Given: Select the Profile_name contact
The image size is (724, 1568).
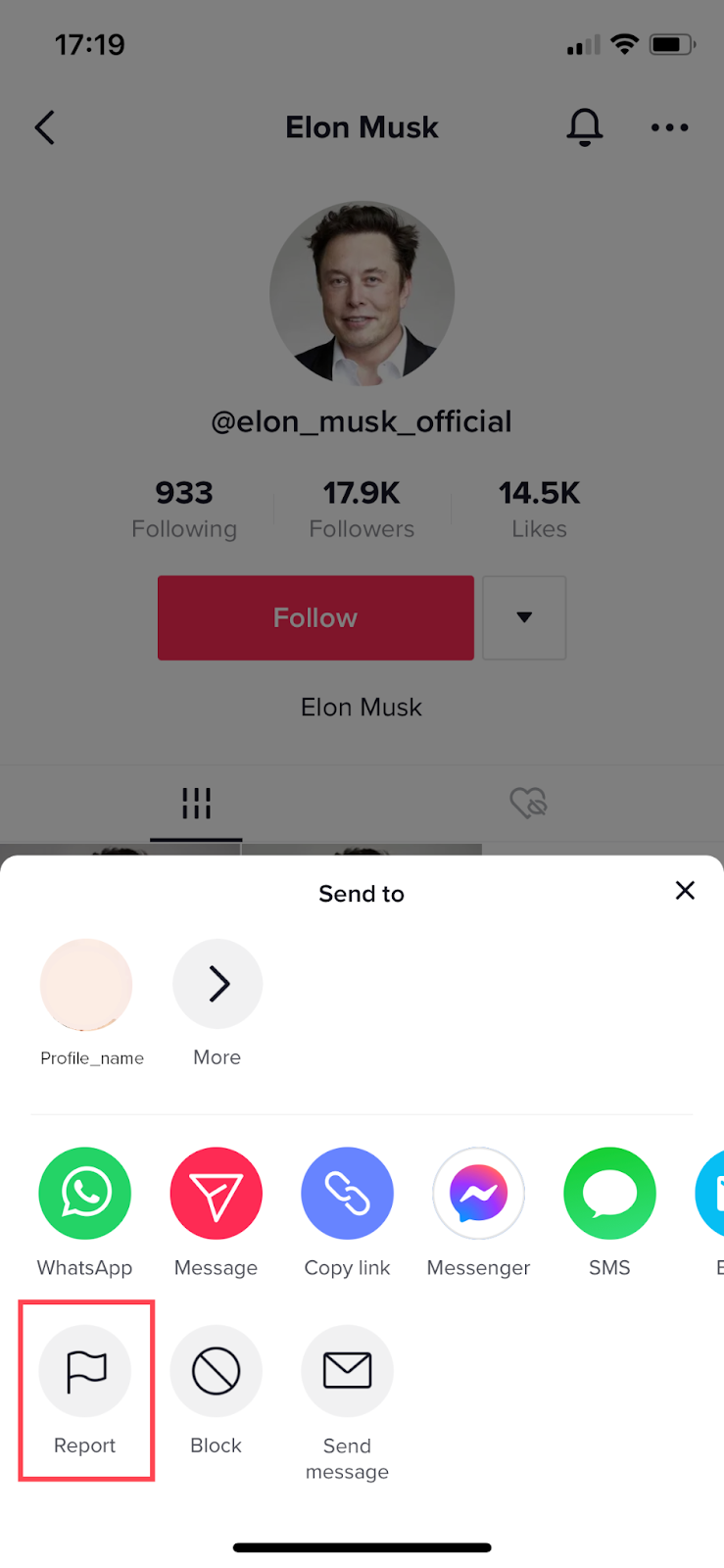Looking at the screenshot, I should [x=86, y=985].
